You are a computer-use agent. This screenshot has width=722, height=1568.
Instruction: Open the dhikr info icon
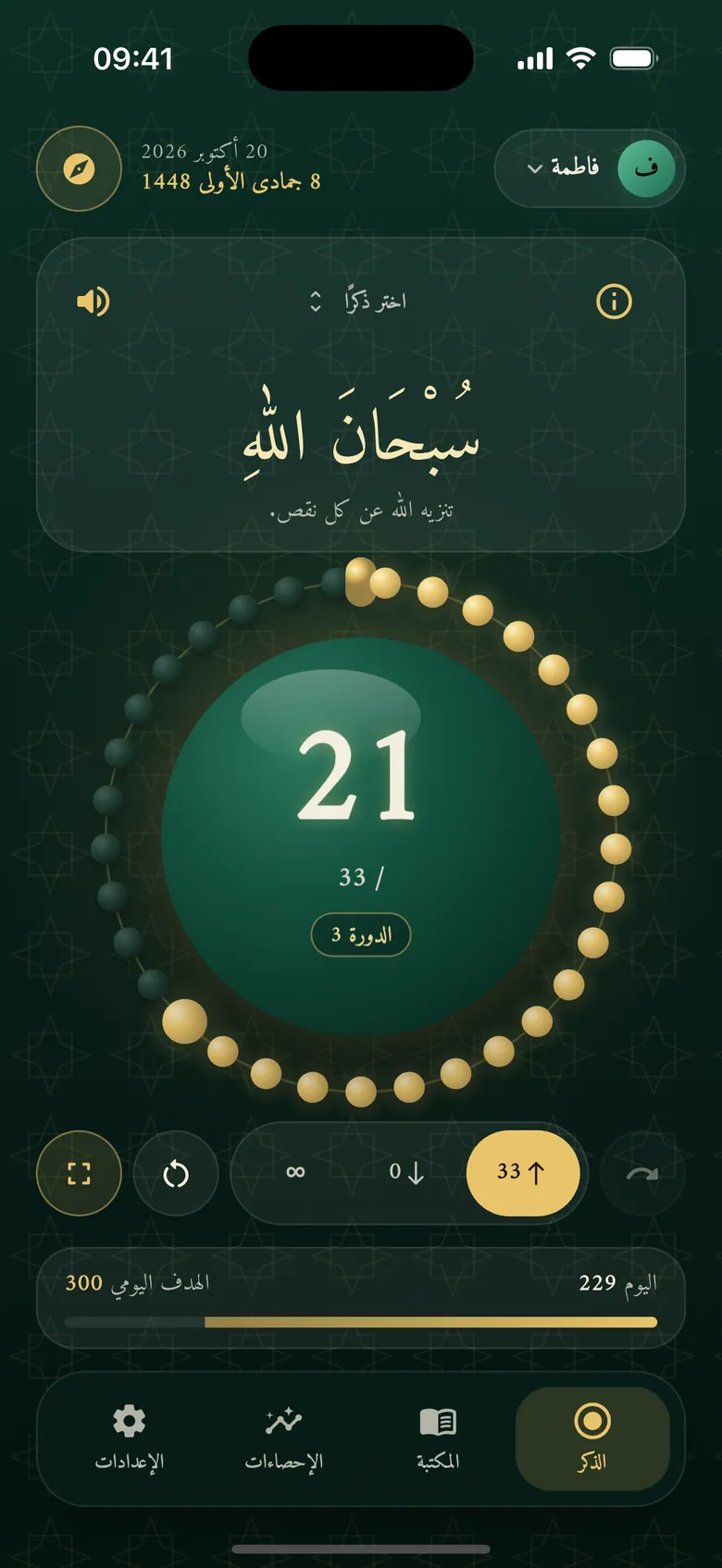point(614,302)
